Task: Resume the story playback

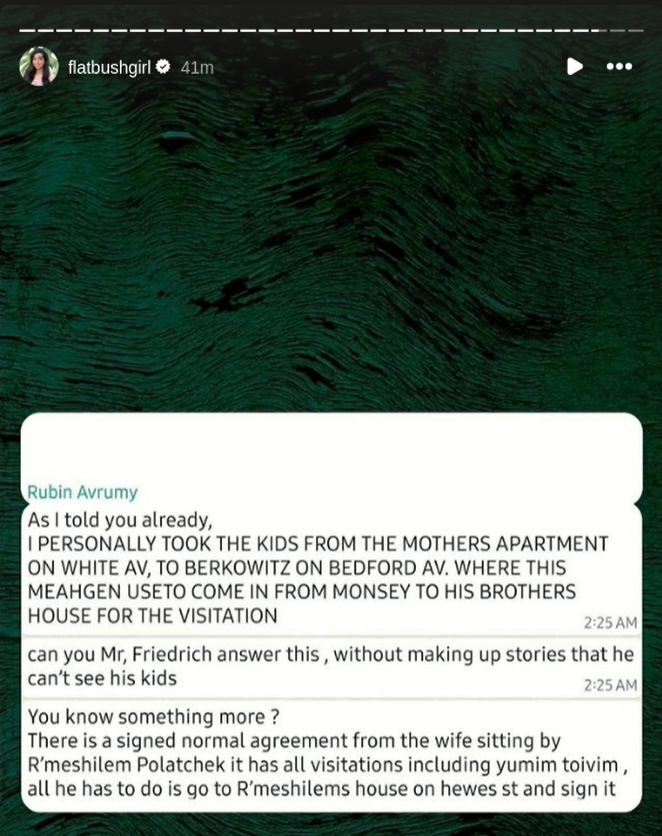Action: [x=574, y=66]
